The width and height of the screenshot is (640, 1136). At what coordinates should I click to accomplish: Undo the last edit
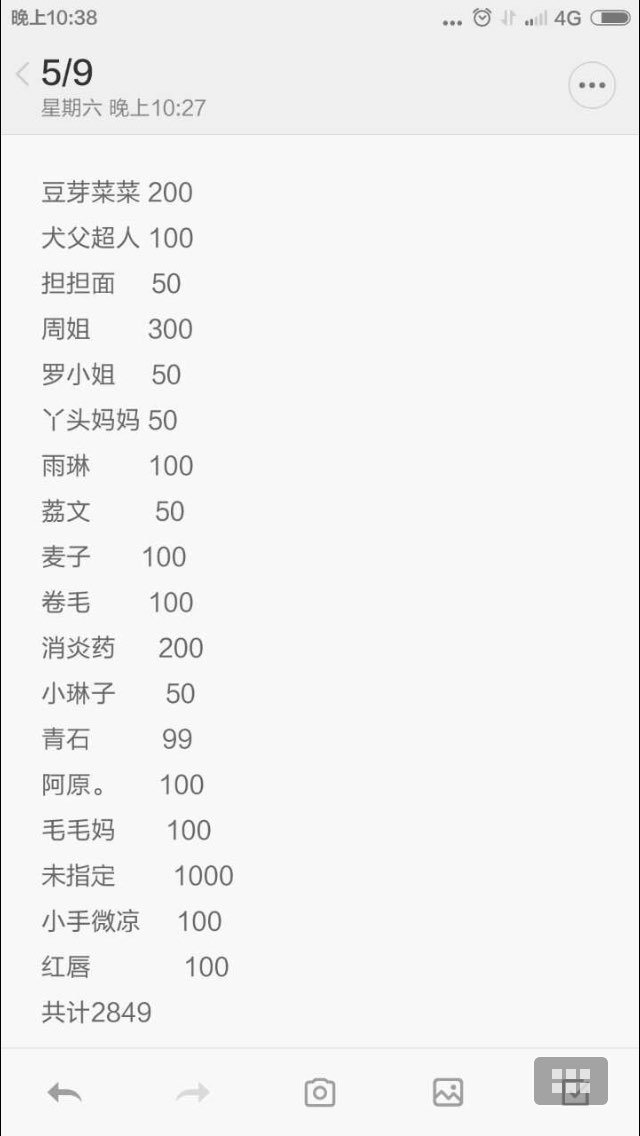tap(65, 1093)
